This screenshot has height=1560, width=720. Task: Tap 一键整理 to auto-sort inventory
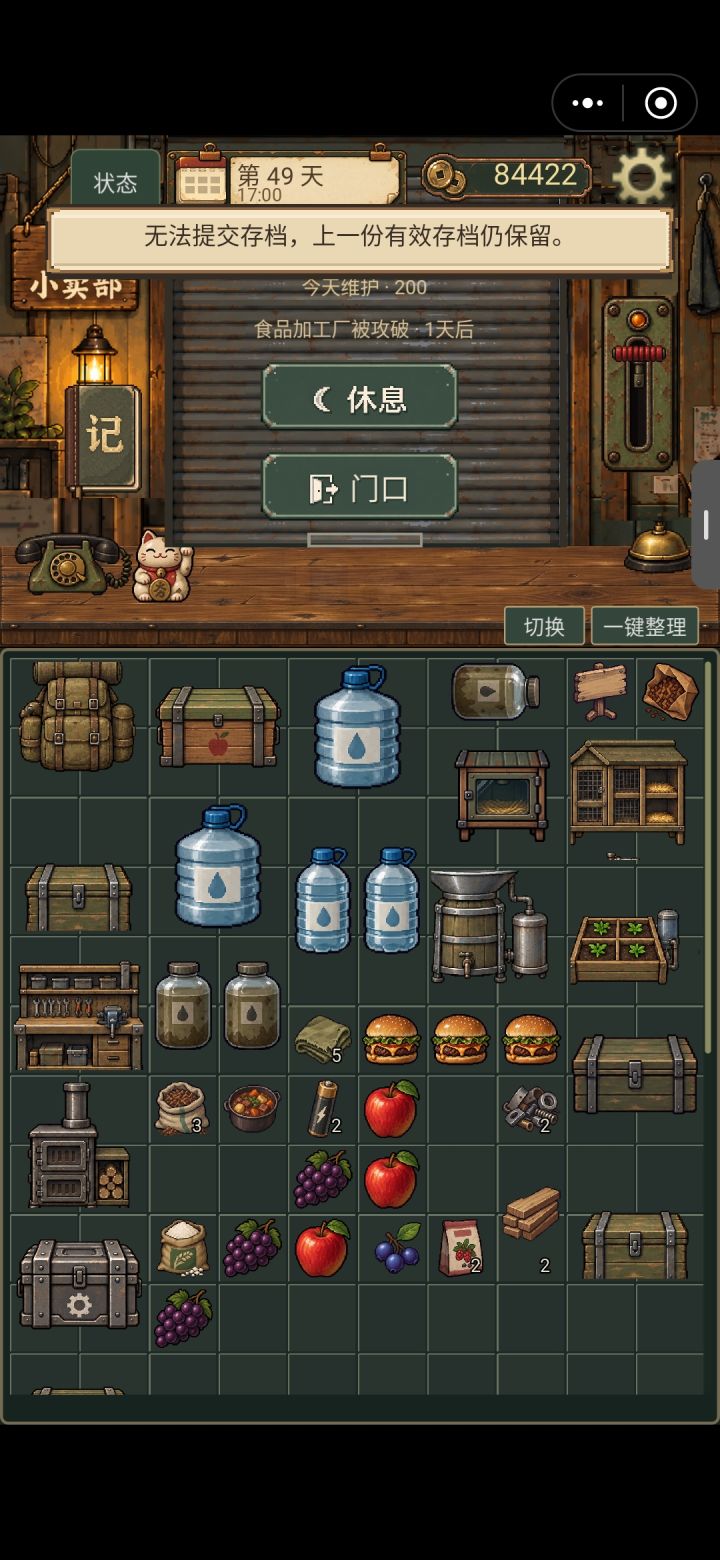[x=645, y=627]
